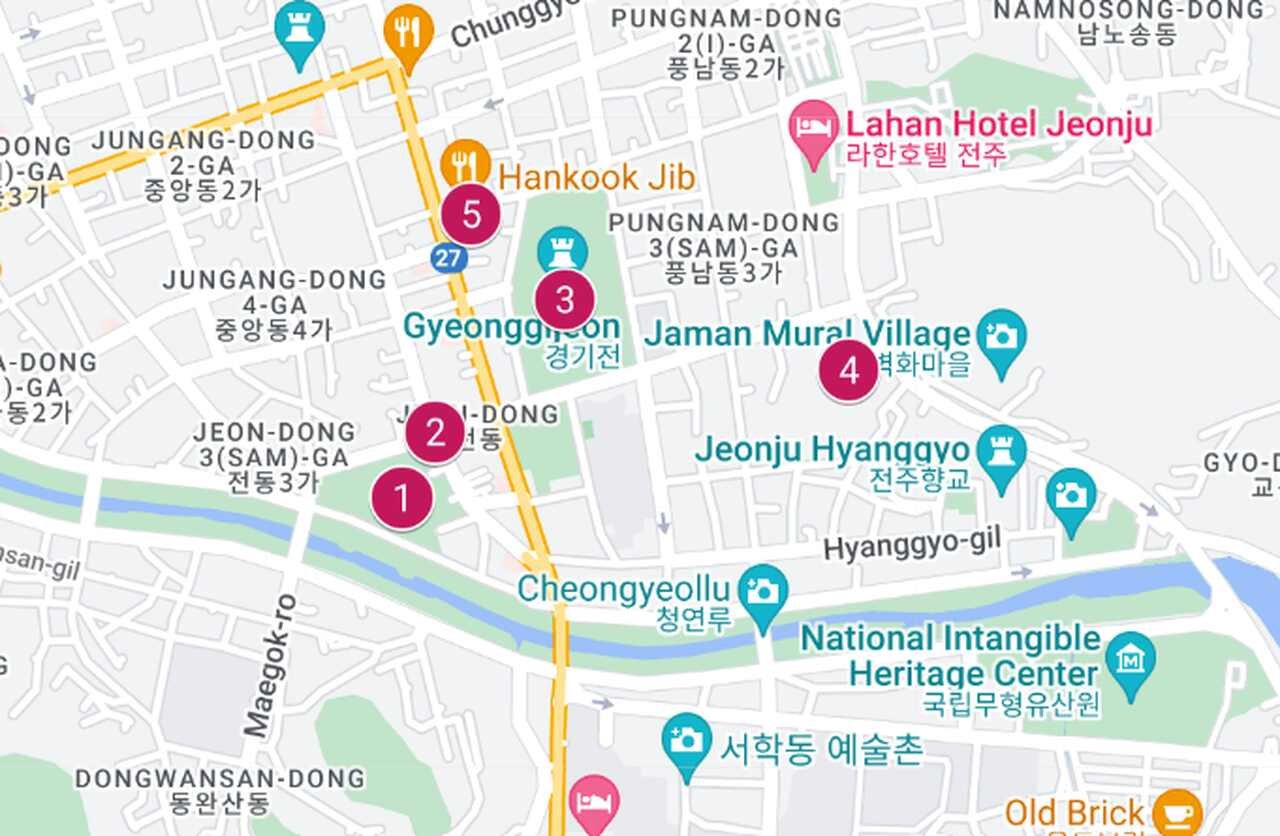Select numbered map marker 2

[x=435, y=433]
